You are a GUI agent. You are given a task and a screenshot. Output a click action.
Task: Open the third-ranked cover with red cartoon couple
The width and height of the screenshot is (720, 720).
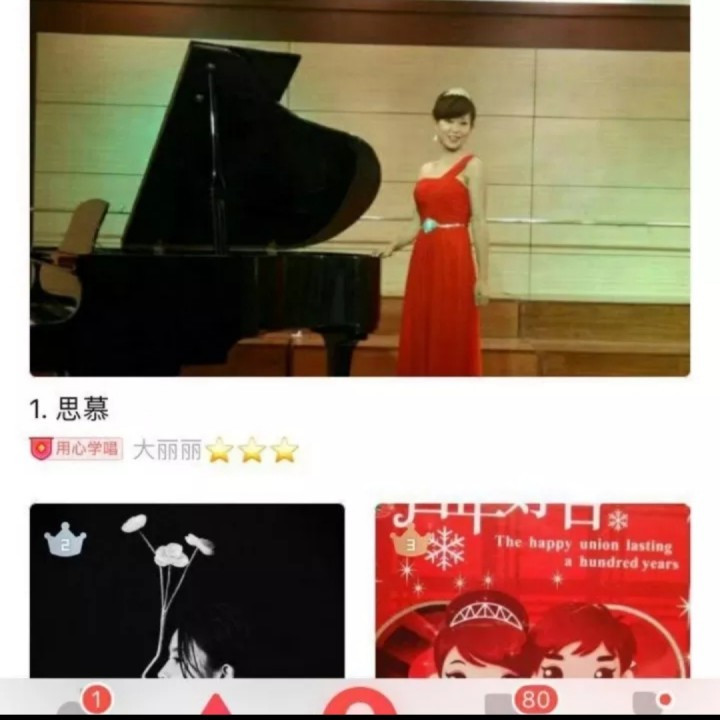click(x=532, y=590)
